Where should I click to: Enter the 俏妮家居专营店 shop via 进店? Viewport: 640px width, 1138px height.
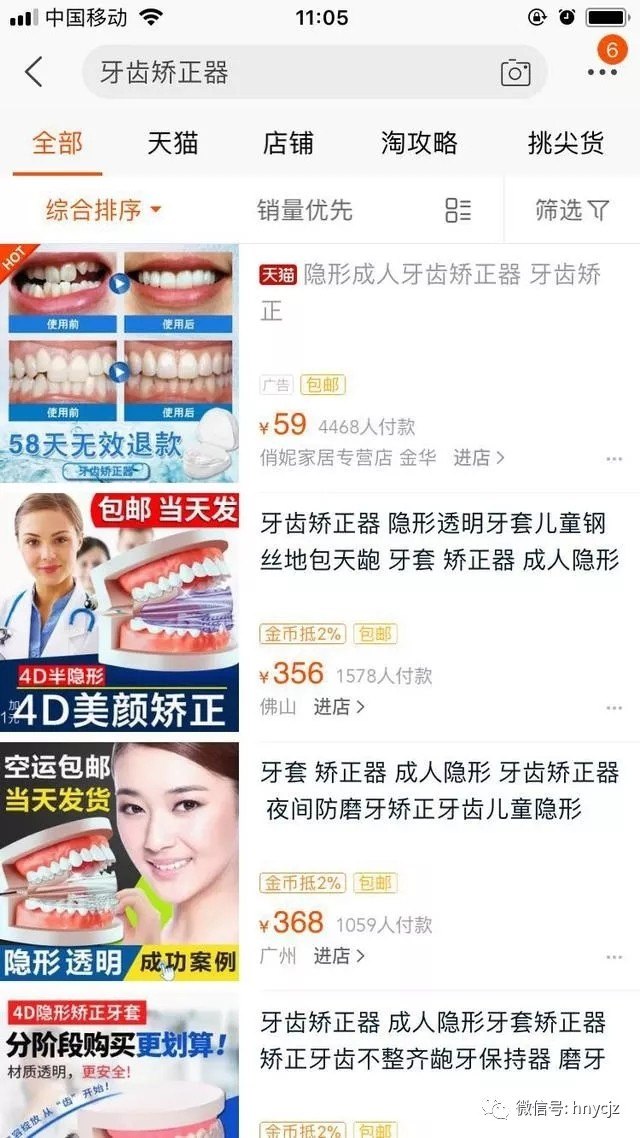coord(479,458)
